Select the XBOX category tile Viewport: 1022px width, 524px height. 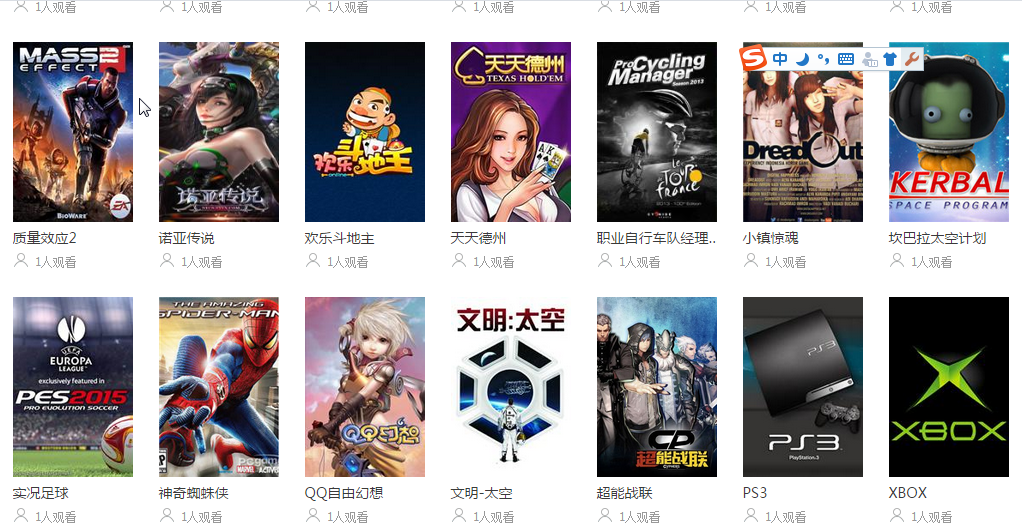(x=948, y=387)
